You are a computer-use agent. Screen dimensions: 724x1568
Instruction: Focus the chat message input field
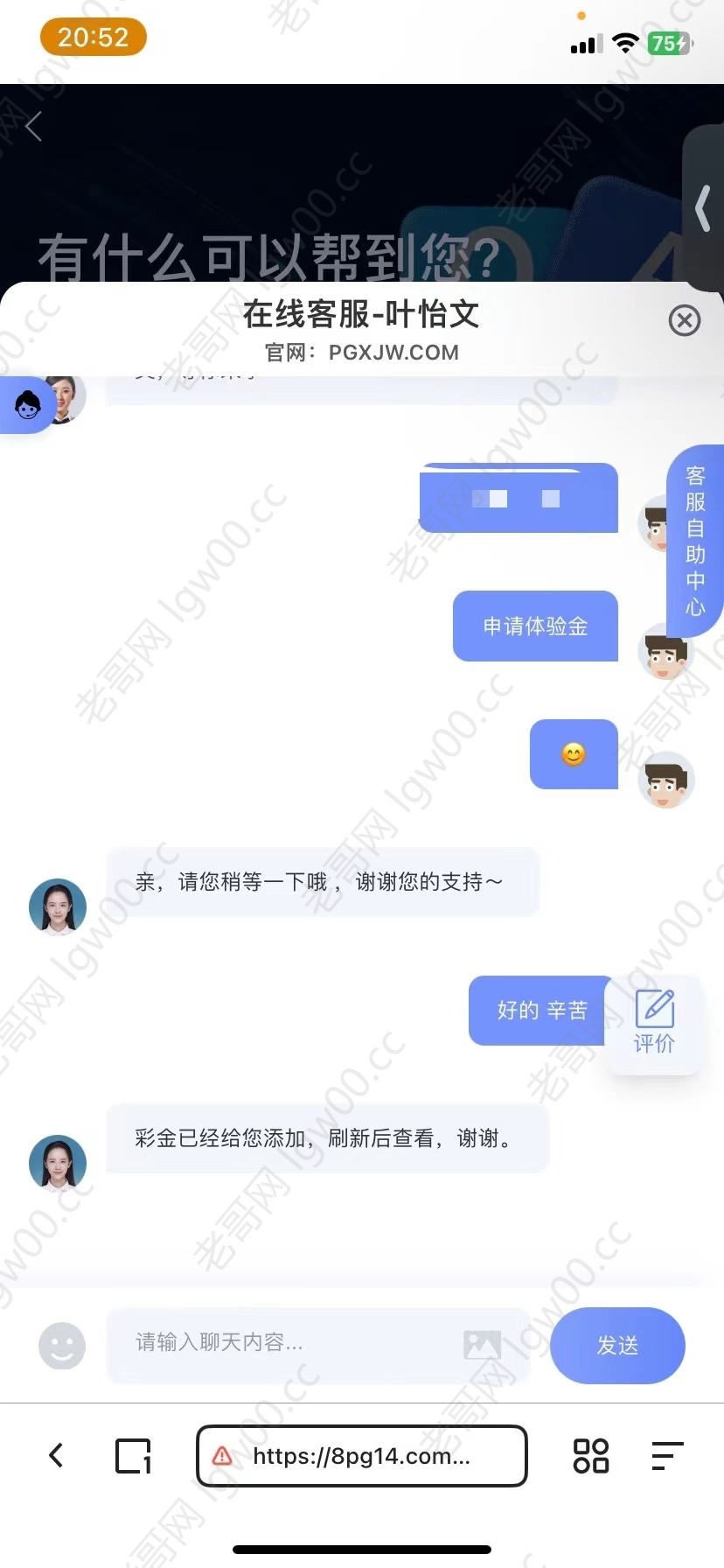[x=289, y=1343]
